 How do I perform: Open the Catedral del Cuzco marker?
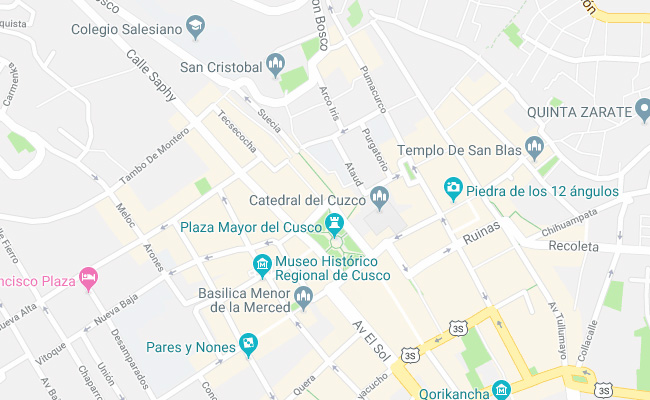(x=379, y=198)
